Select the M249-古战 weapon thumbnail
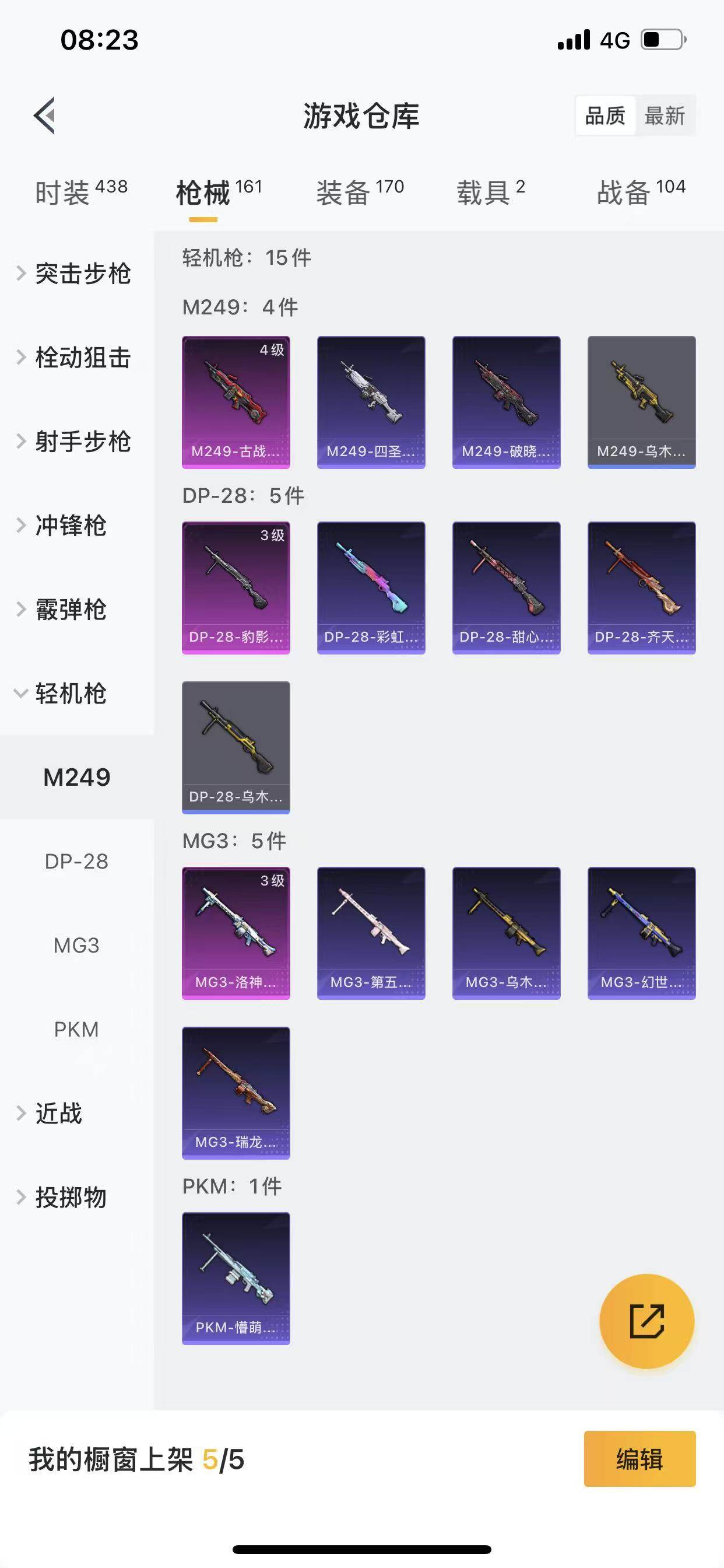The height and width of the screenshot is (1568, 724). (236, 402)
